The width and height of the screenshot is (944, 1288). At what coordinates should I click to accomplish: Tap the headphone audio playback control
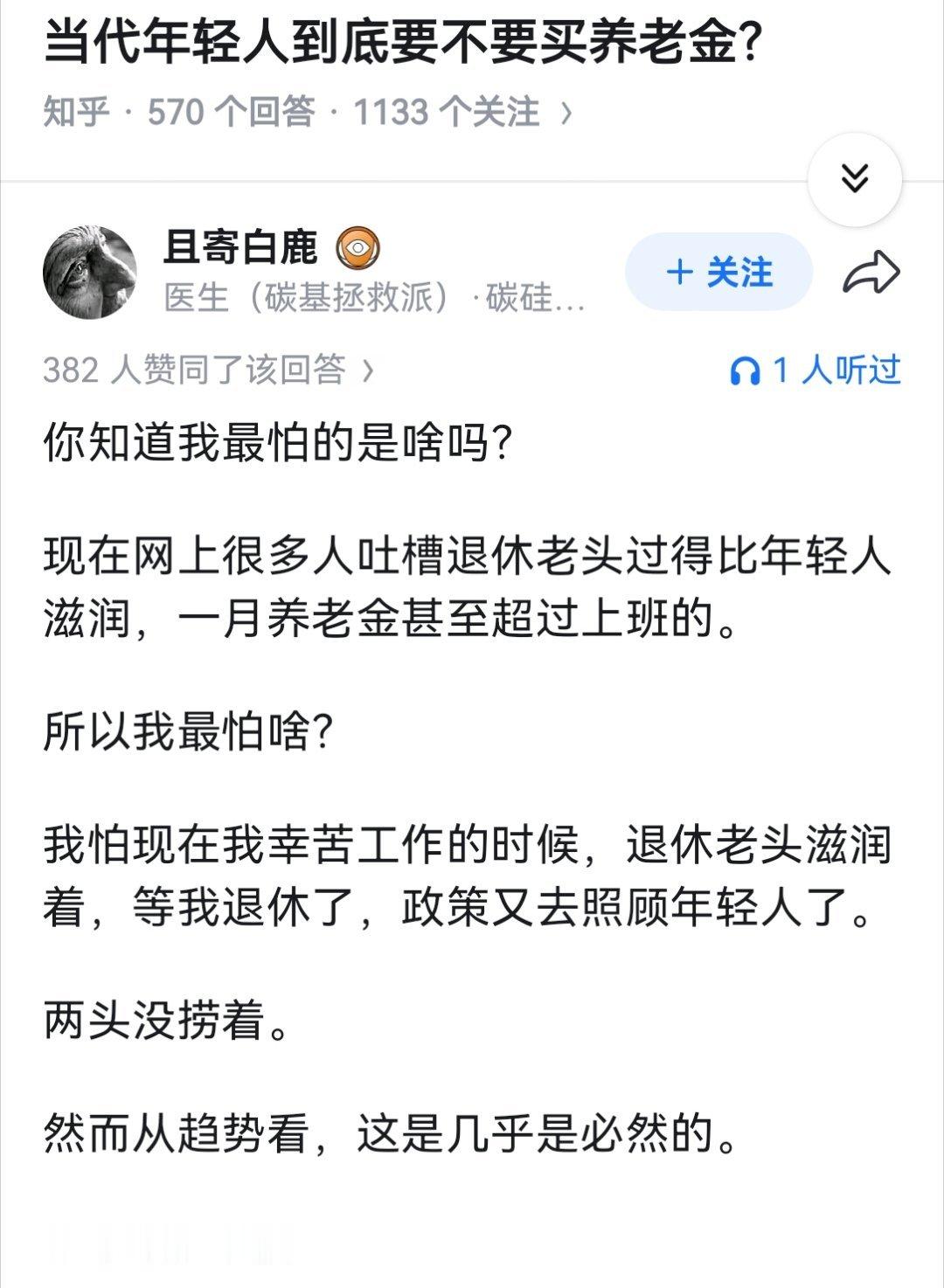point(747,370)
